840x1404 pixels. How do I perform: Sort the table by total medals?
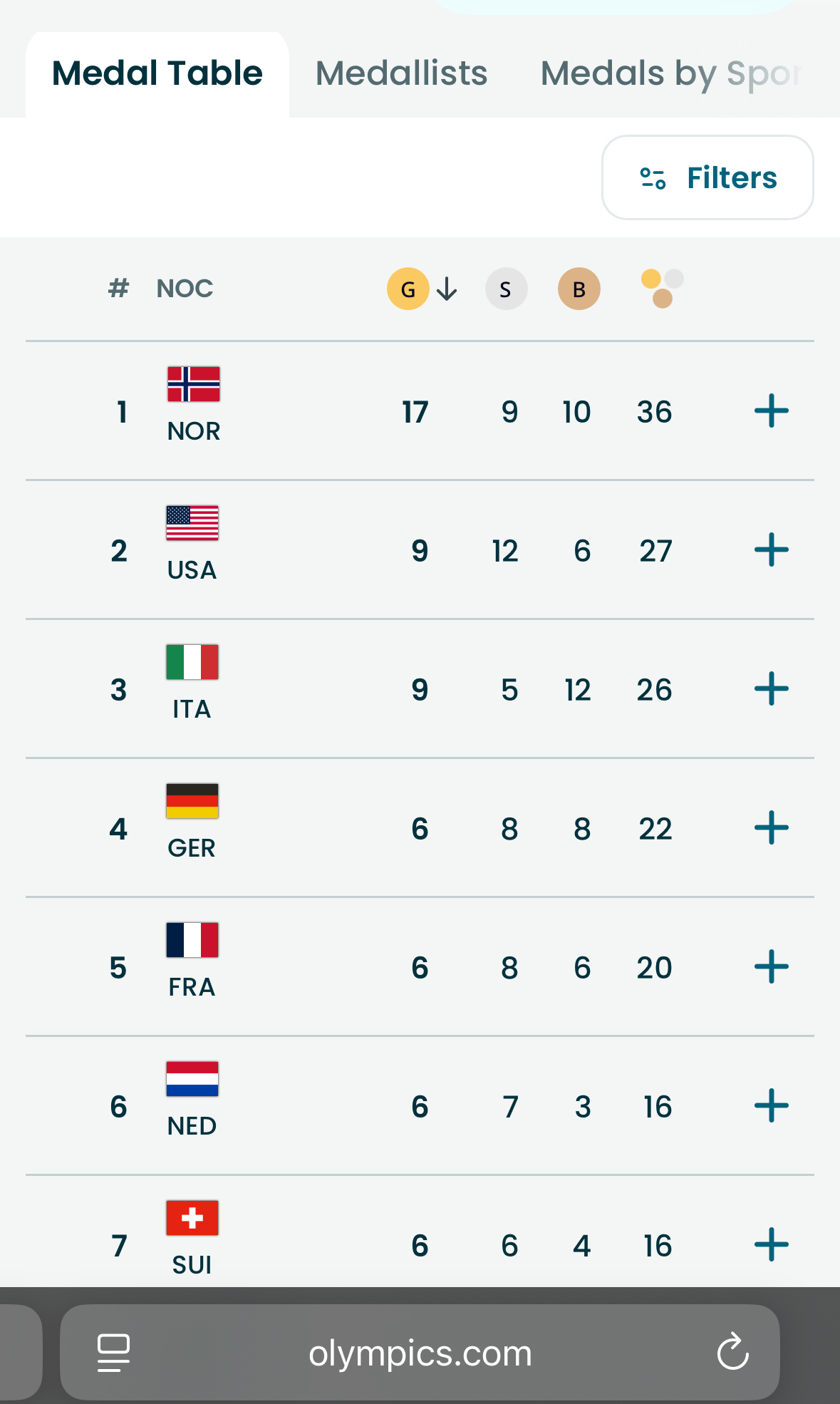pyautogui.click(x=662, y=288)
